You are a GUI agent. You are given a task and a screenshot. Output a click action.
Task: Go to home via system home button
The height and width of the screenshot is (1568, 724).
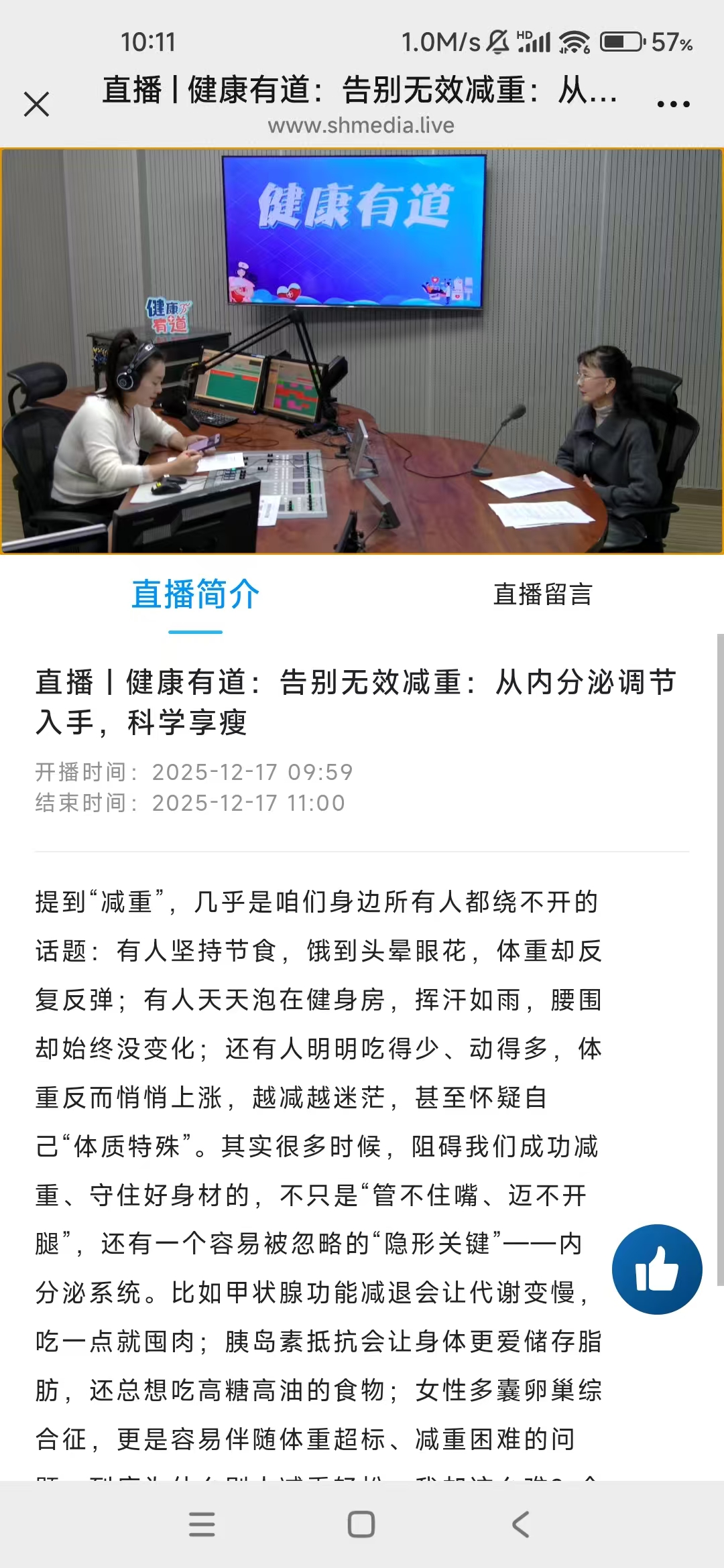(x=361, y=1524)
